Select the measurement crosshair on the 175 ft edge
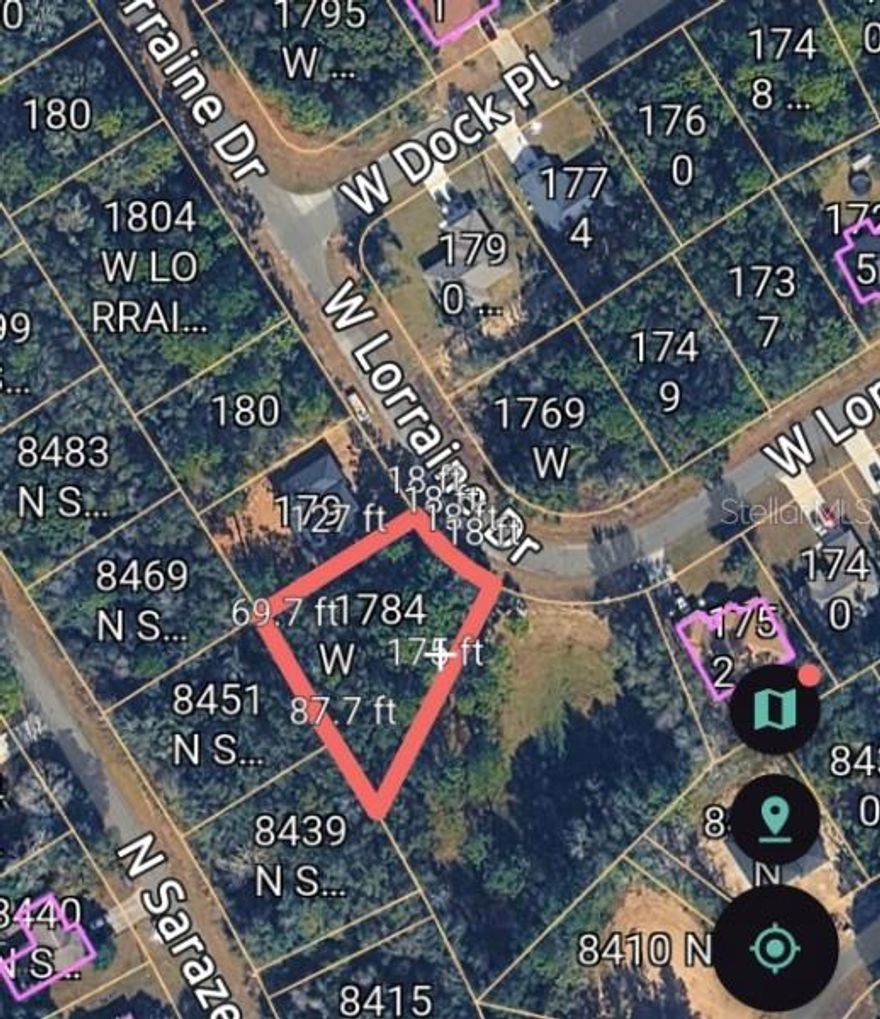880x1019 pixels. click(x=440, y=657)
